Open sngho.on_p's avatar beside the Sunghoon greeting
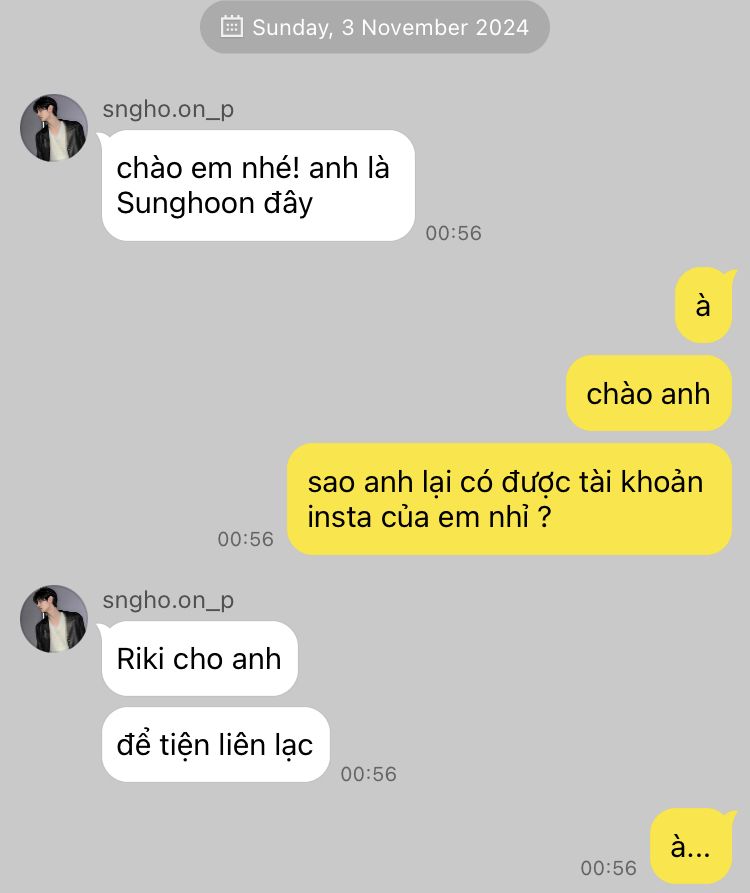 [x=54, y=128]
